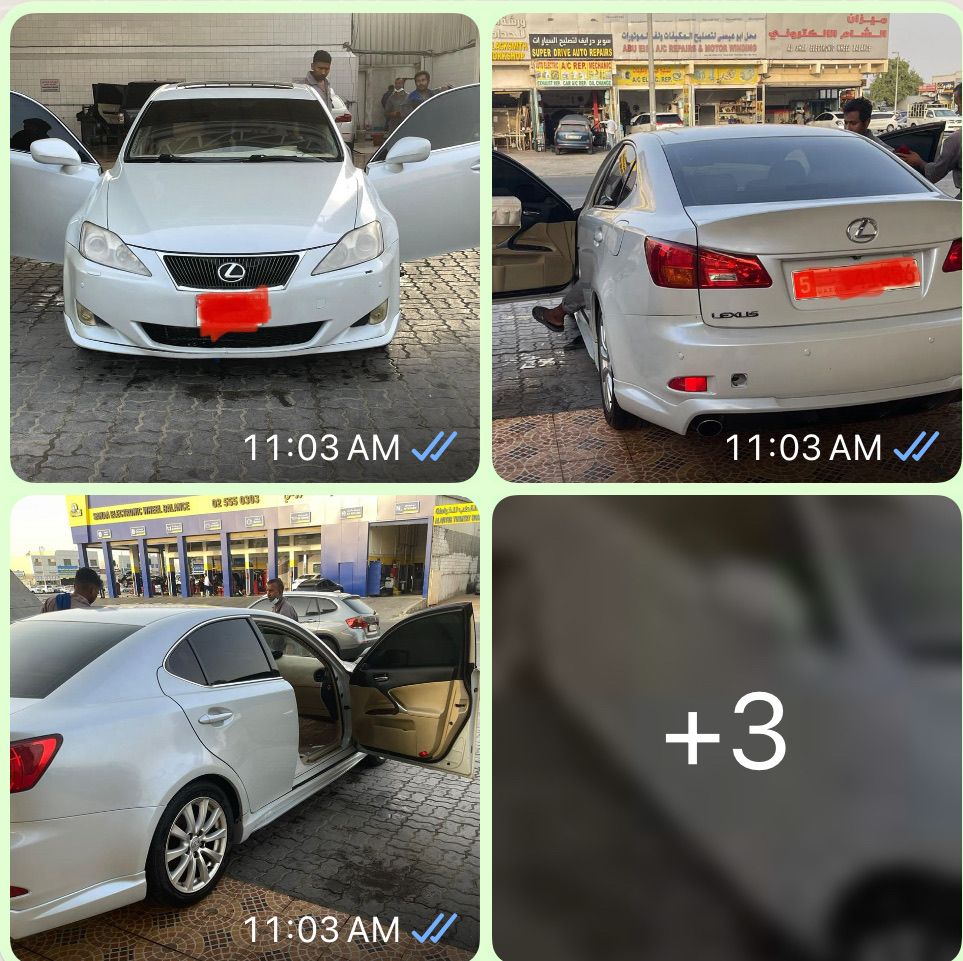Open the front-view photo of the white Lexus
Viewport: 963px width, 961px height.
coord(244,247)
